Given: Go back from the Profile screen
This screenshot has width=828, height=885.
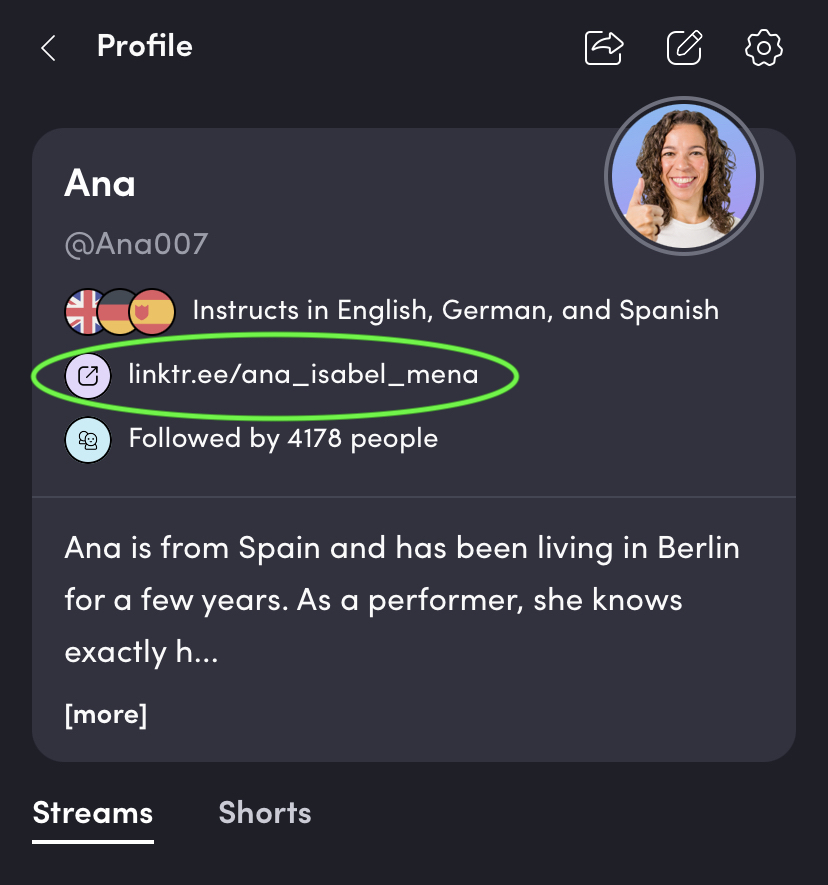Looking at the screenshot, I should tap(48, 48).
